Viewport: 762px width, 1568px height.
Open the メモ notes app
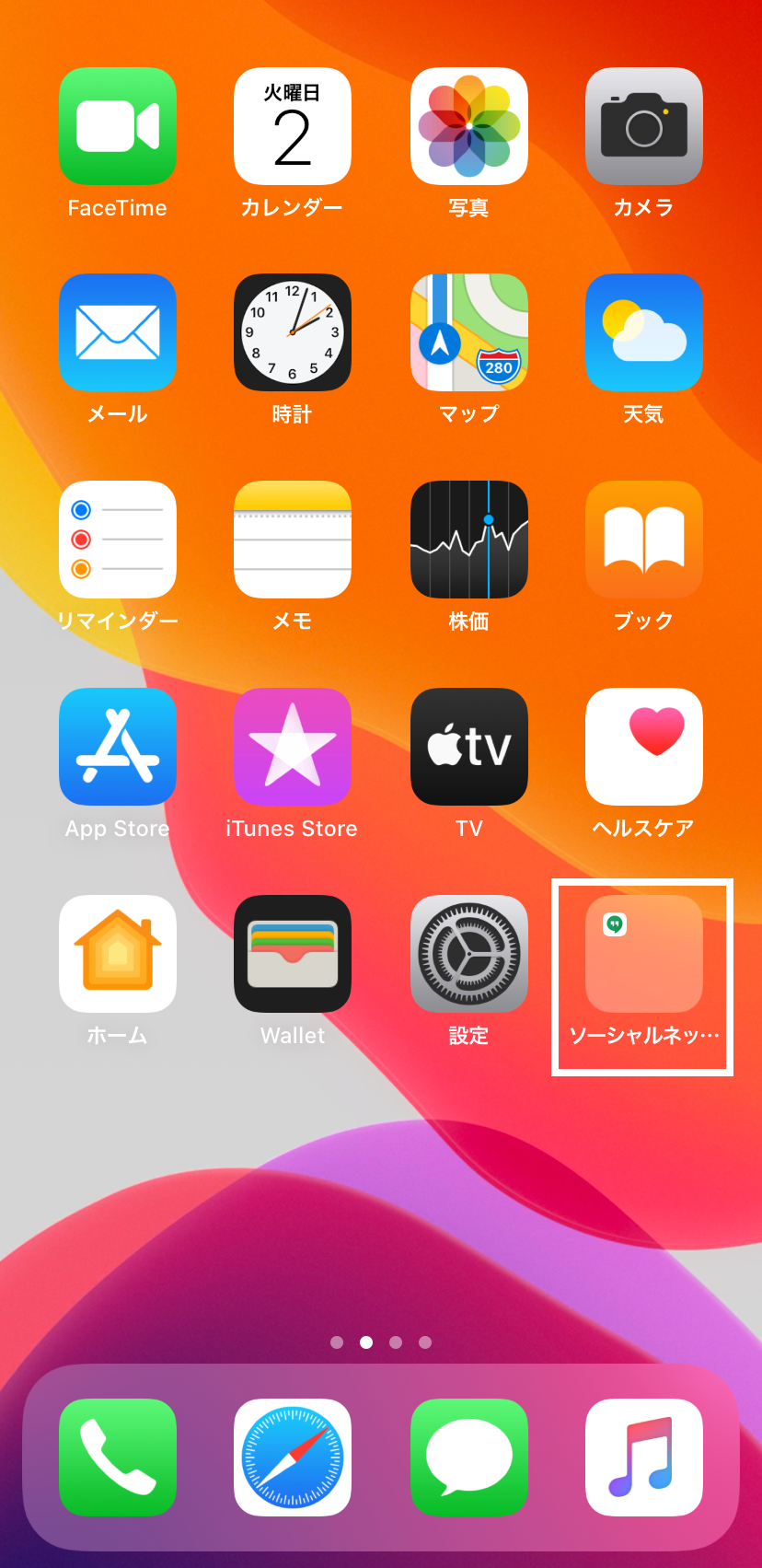tap(293, 540)
